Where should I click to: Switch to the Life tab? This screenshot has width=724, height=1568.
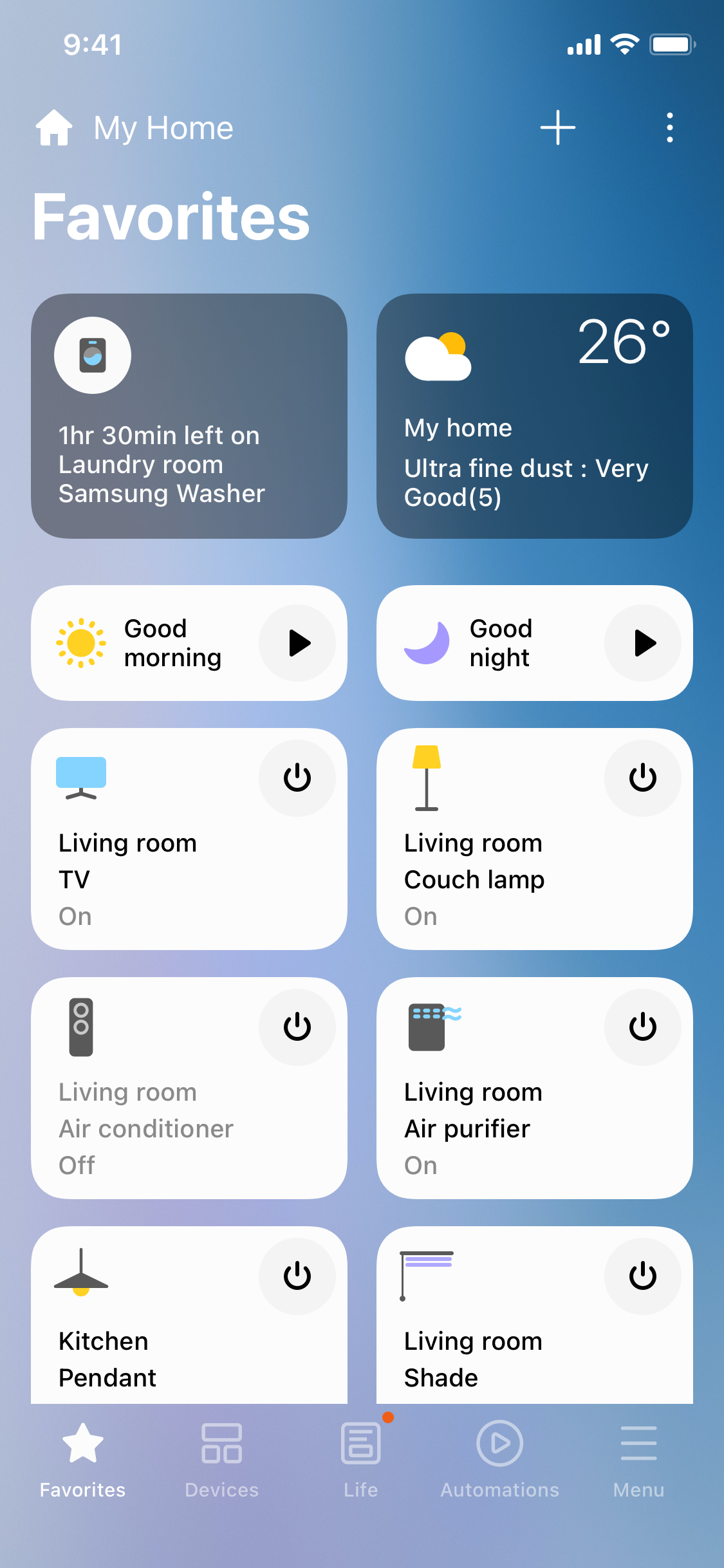[x=360, y=1458]
